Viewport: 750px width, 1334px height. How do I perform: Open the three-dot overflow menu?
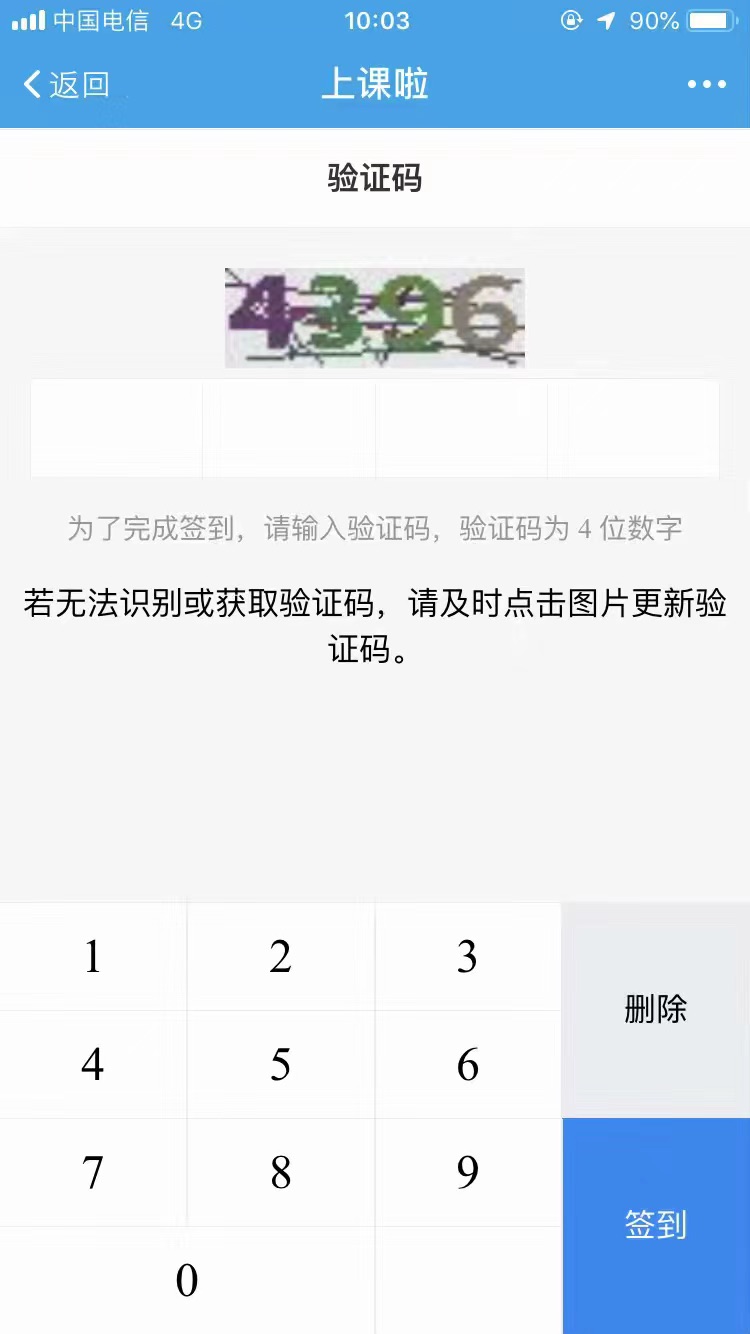click(706, 85)
